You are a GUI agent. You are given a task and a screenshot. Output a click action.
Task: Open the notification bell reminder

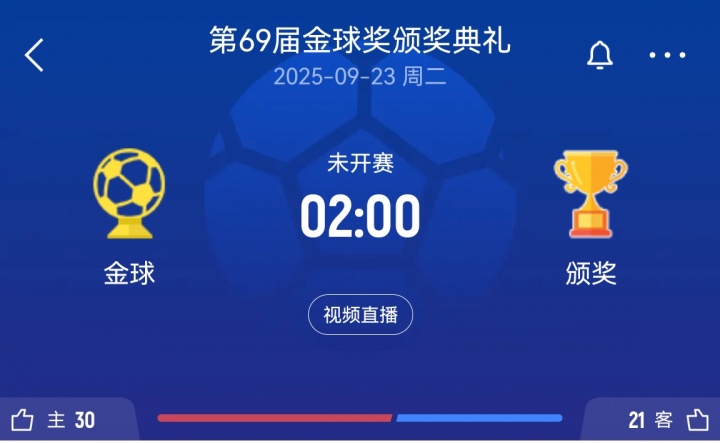[599, 55]
